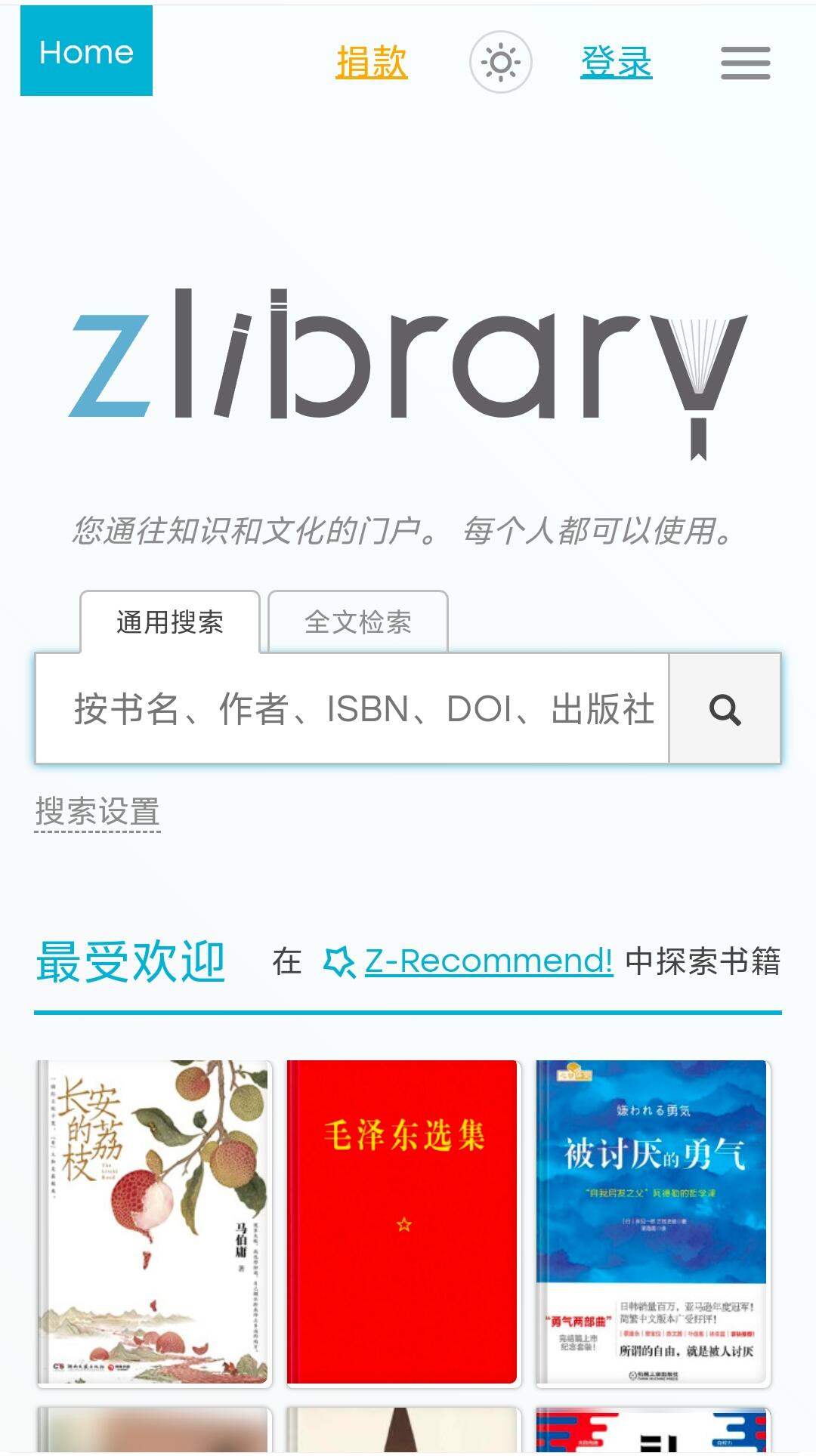Image resolution: width=816 pixels, height=1456 pixels.
Task: Open the book 毛泽东选集
Action: pyautogui.click(x=403, y=1222)
